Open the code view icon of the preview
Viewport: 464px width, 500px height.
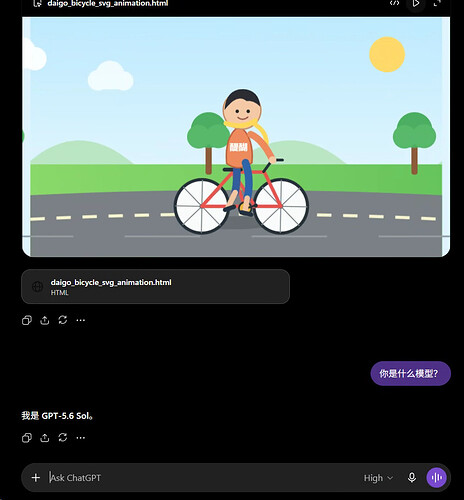click(394, 3)
